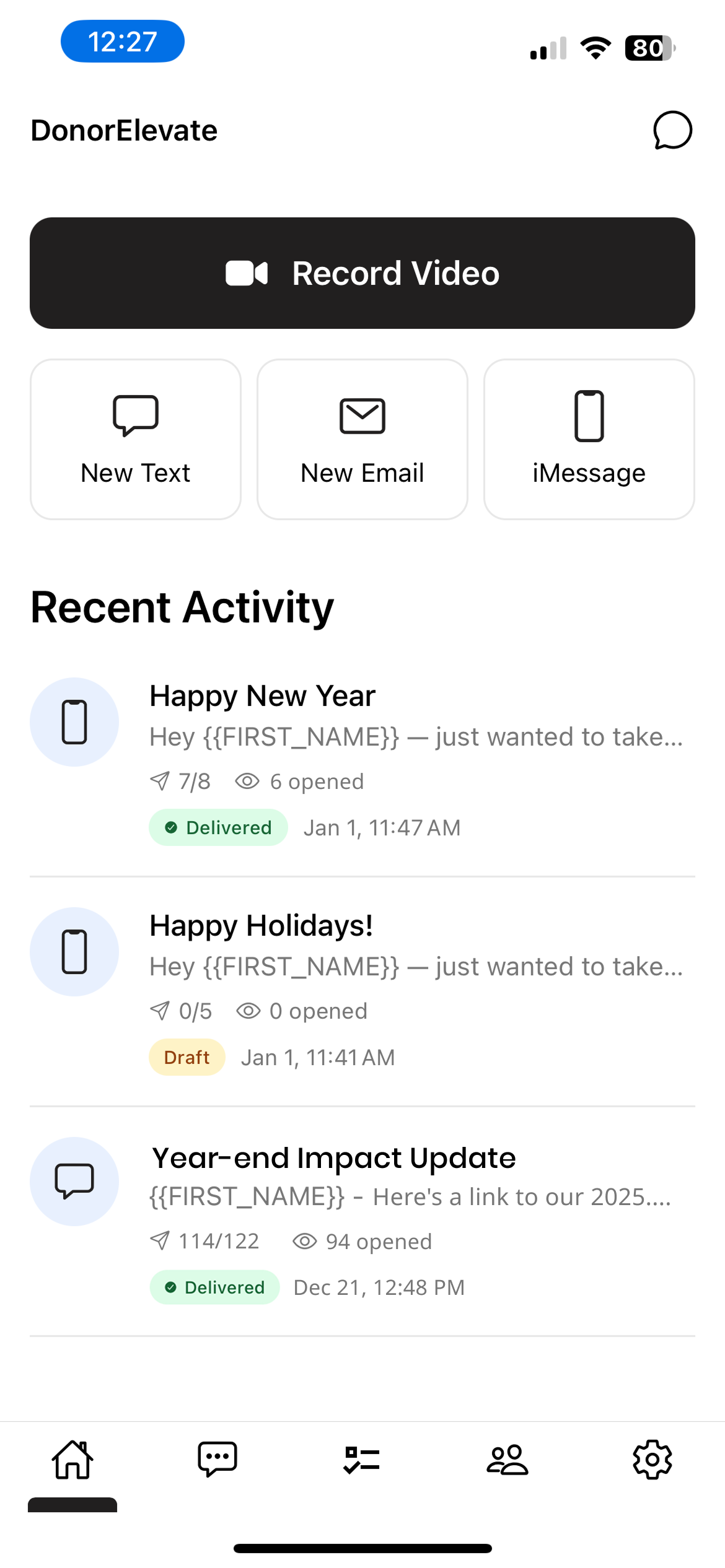This screenshot has height=1568, width=725.
Task: Open the Messages tab in bottom navigation
Action: pos(217,1460)
